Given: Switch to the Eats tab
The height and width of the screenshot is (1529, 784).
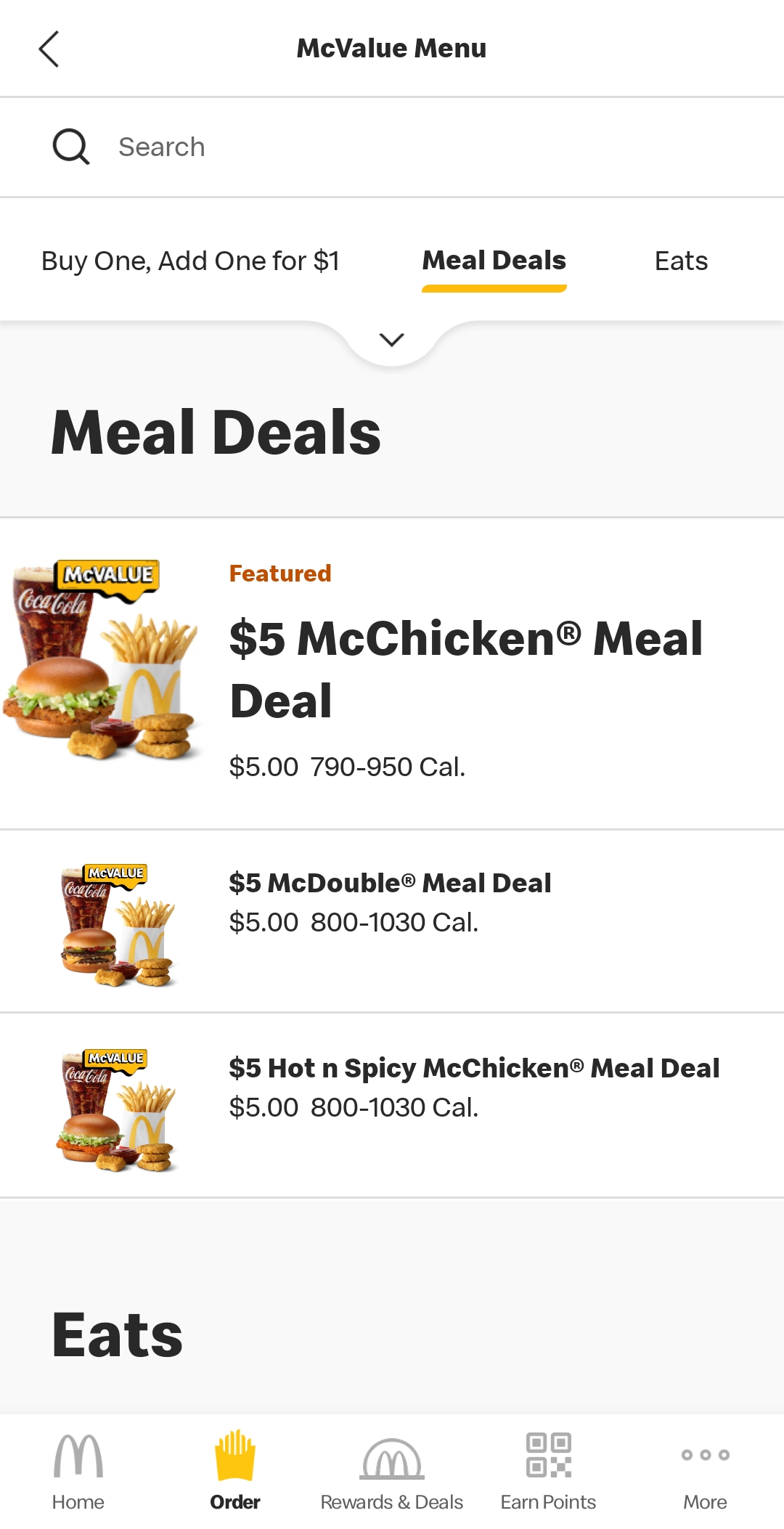Looking at the screenshot, I should point(681,261).
